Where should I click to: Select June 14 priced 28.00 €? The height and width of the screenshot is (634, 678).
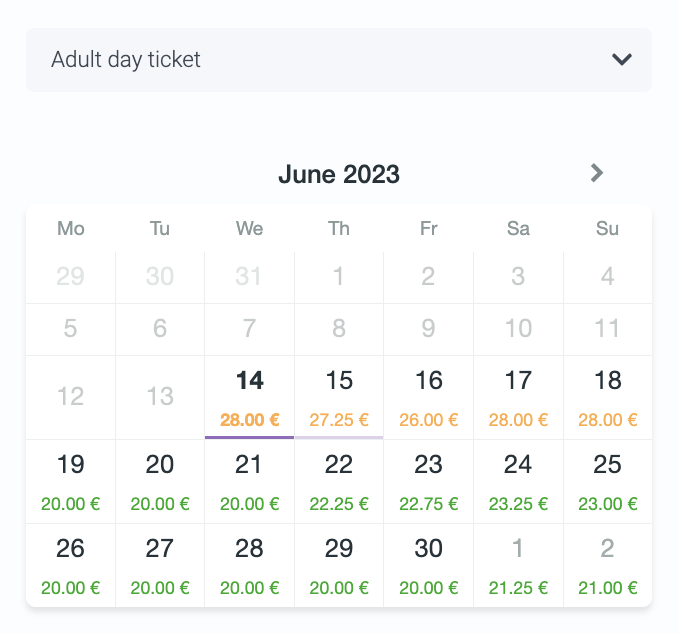[249, 397]
